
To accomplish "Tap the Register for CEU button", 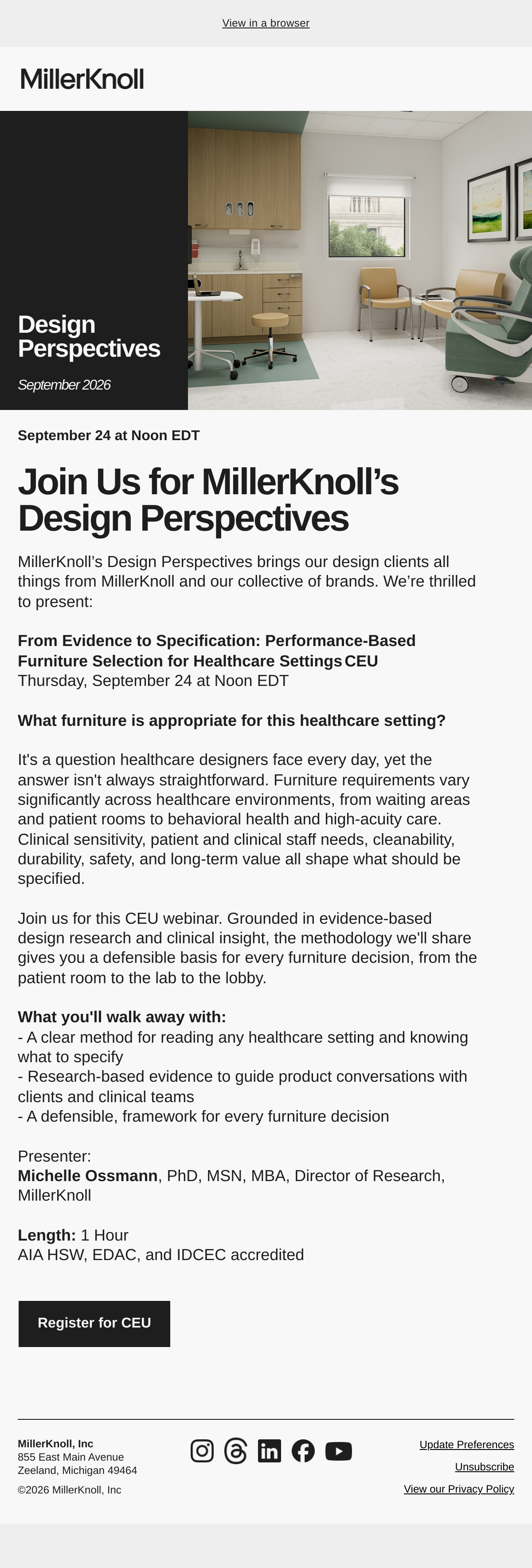I will [x=94, y=1323].
